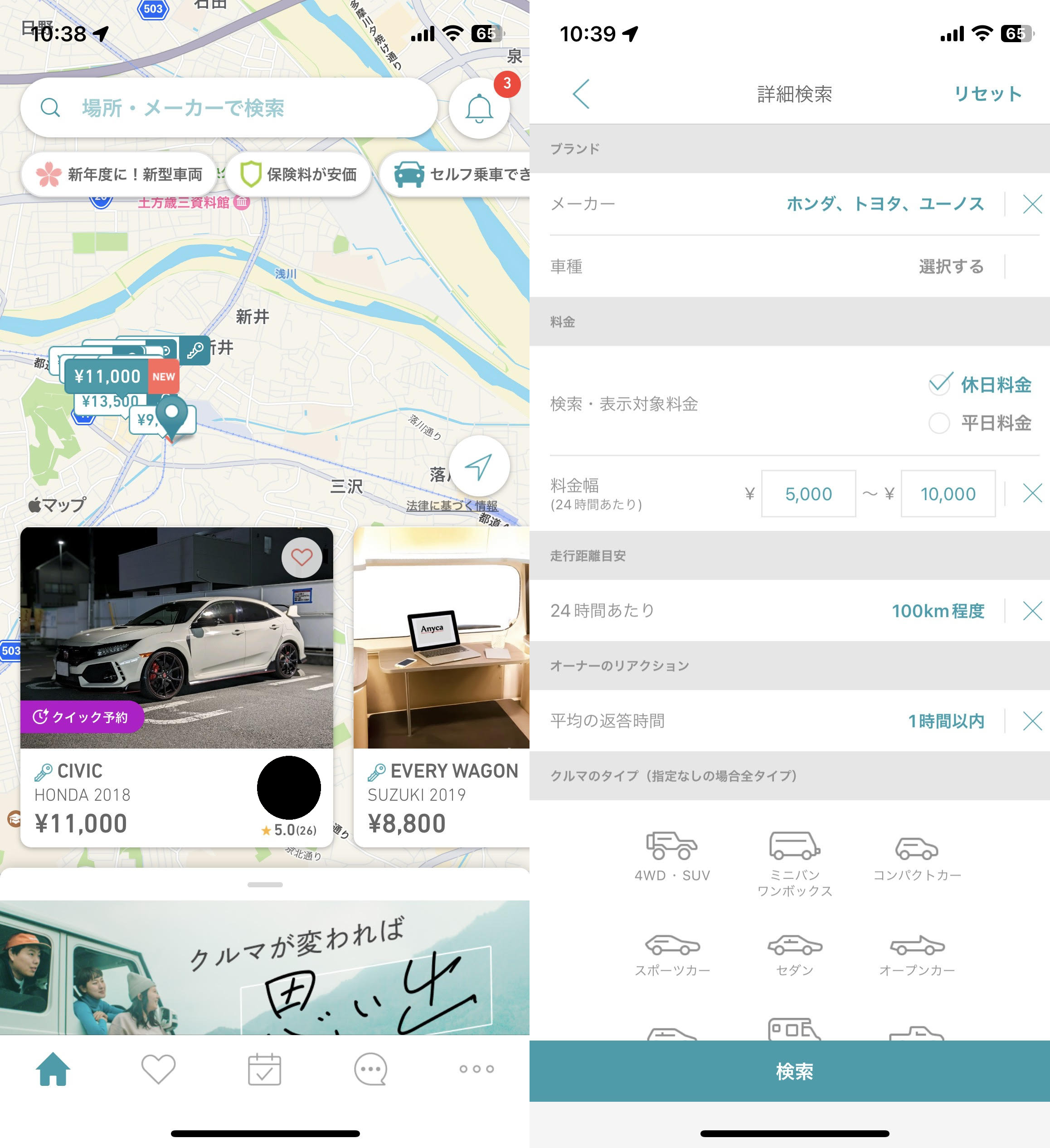The width and height of the screenshot is (1050, 1148).
Task: Open the reservations calendar tab
Action: click(264, 1069)
